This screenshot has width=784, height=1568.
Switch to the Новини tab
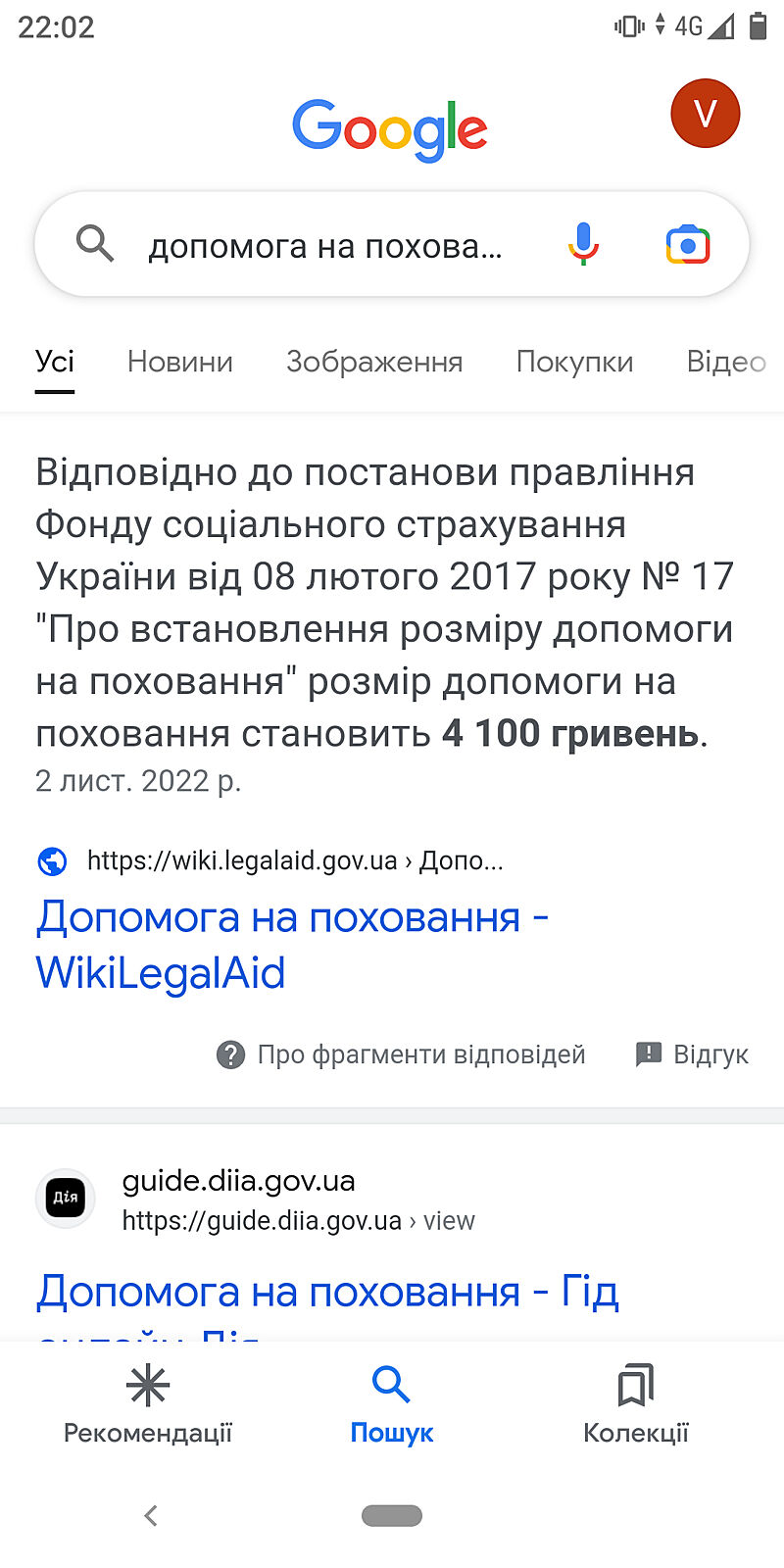tap(180, 362)
